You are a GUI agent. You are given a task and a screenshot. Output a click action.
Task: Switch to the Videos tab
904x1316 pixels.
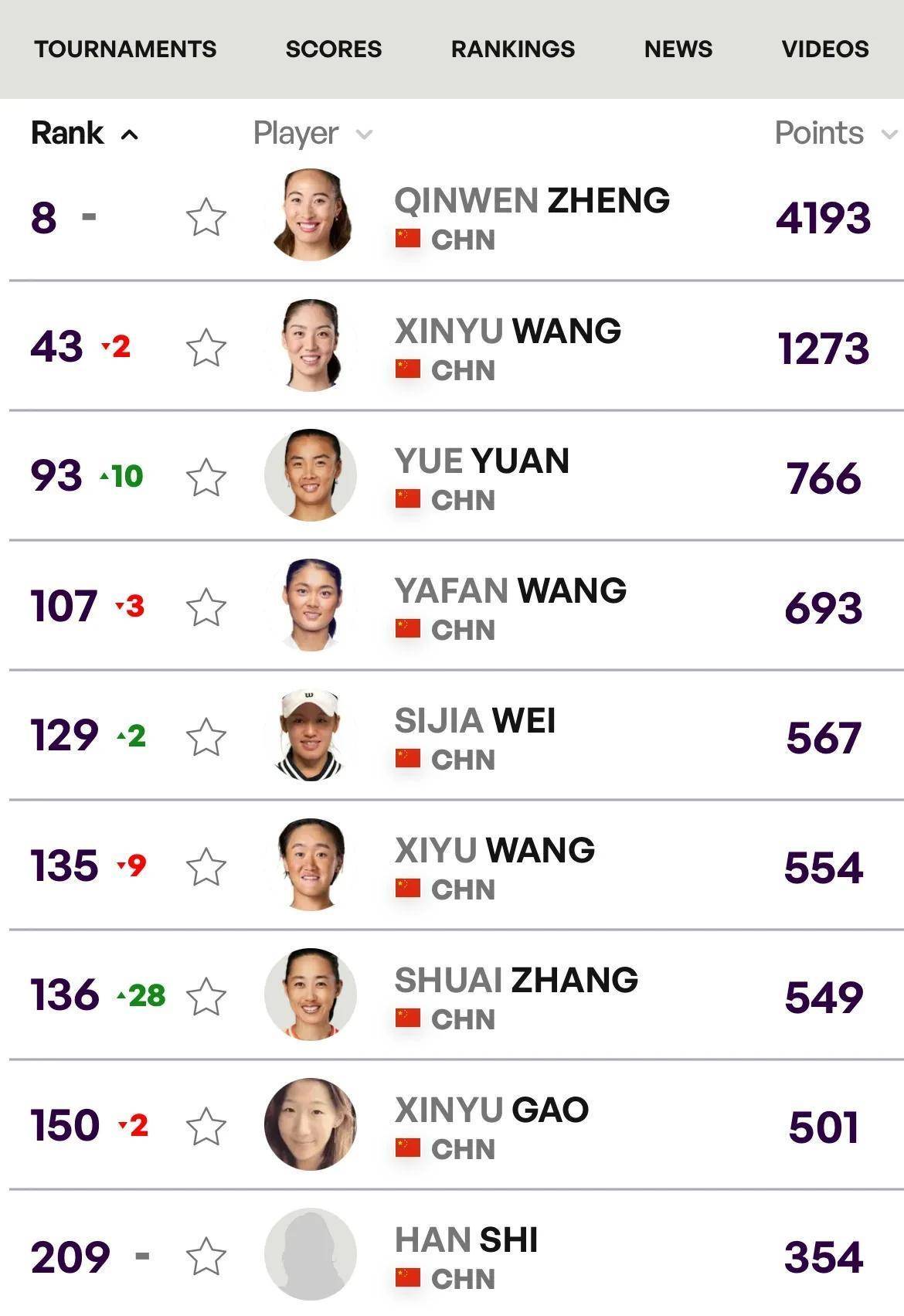coord(824,49)
